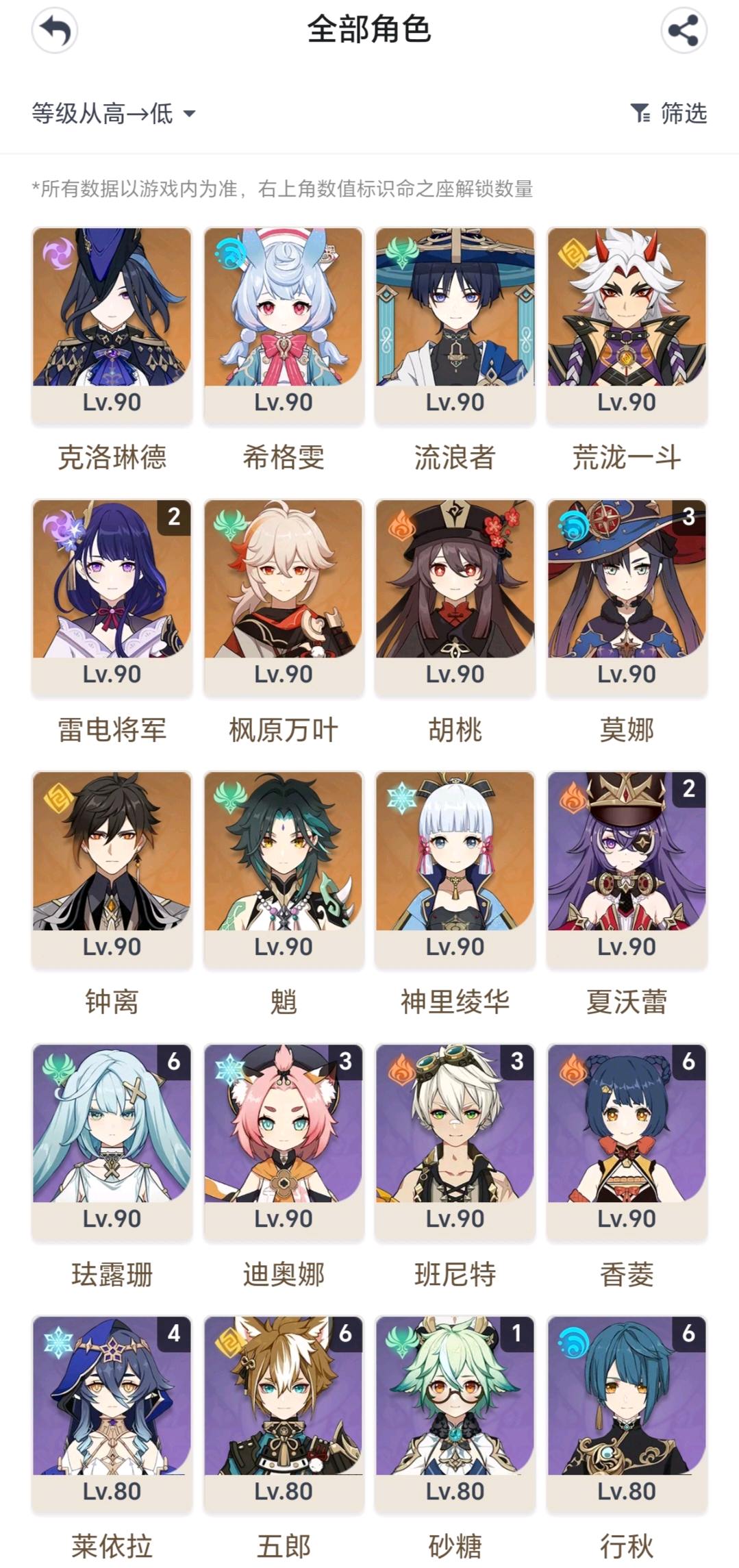Viewport: 739px width, 1568px height.
Task: Open the 等级从高→低 sort dropdown
Action: click(x=114, y=113)
